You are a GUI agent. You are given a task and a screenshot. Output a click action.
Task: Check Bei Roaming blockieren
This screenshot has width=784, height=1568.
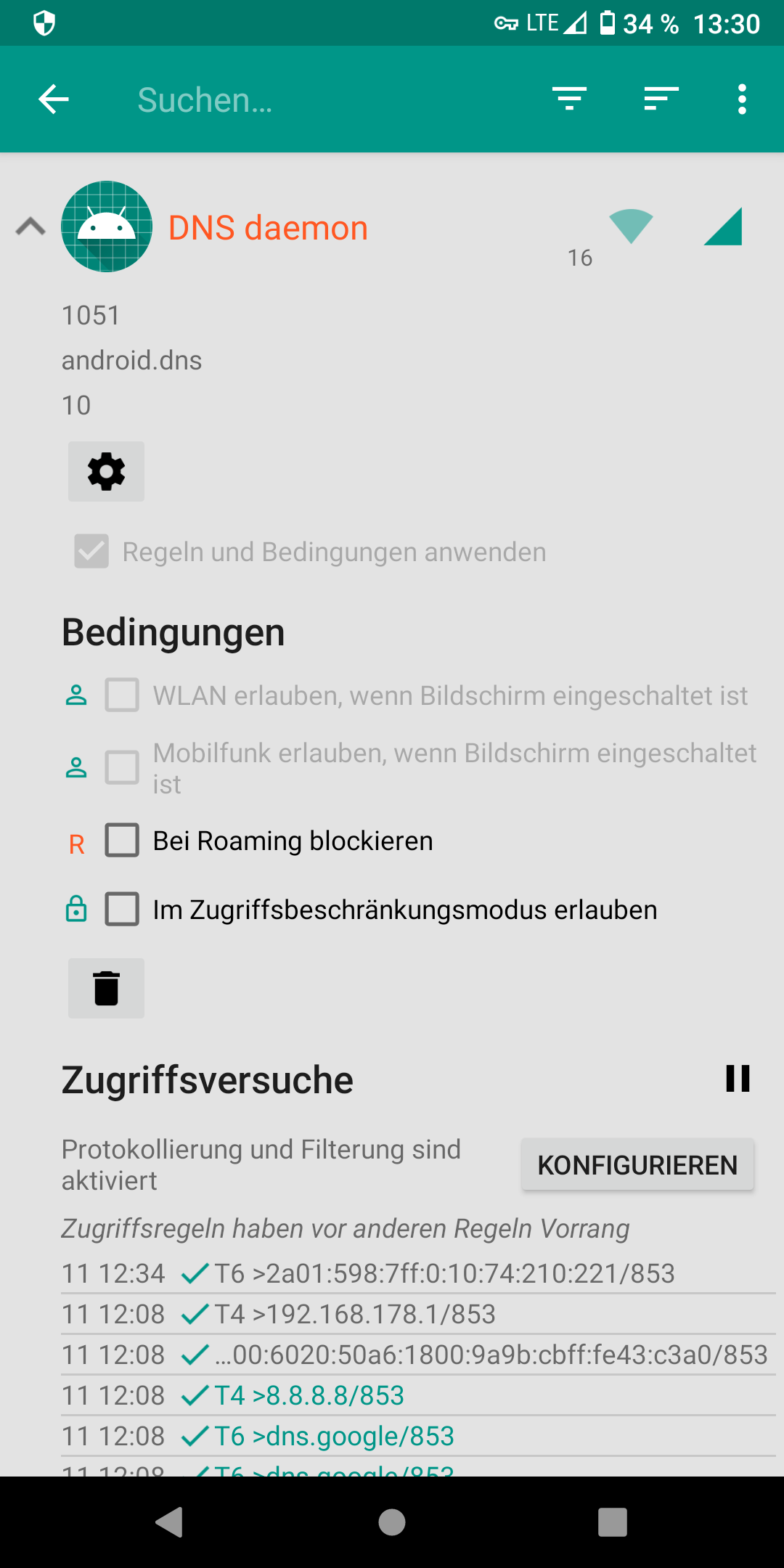pyautogui.click(x=122, y=840)
